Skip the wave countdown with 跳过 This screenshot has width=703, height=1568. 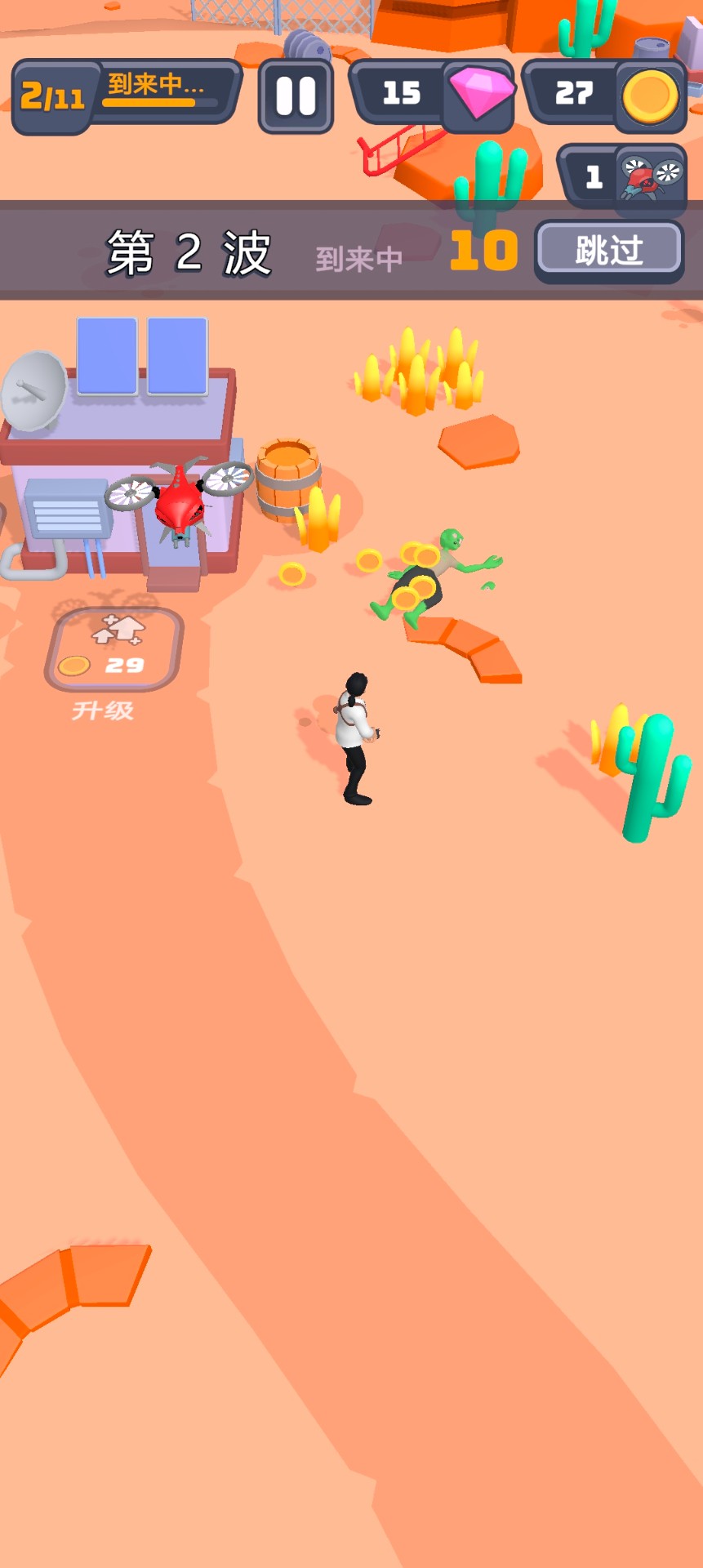click(x=609, y=250)
